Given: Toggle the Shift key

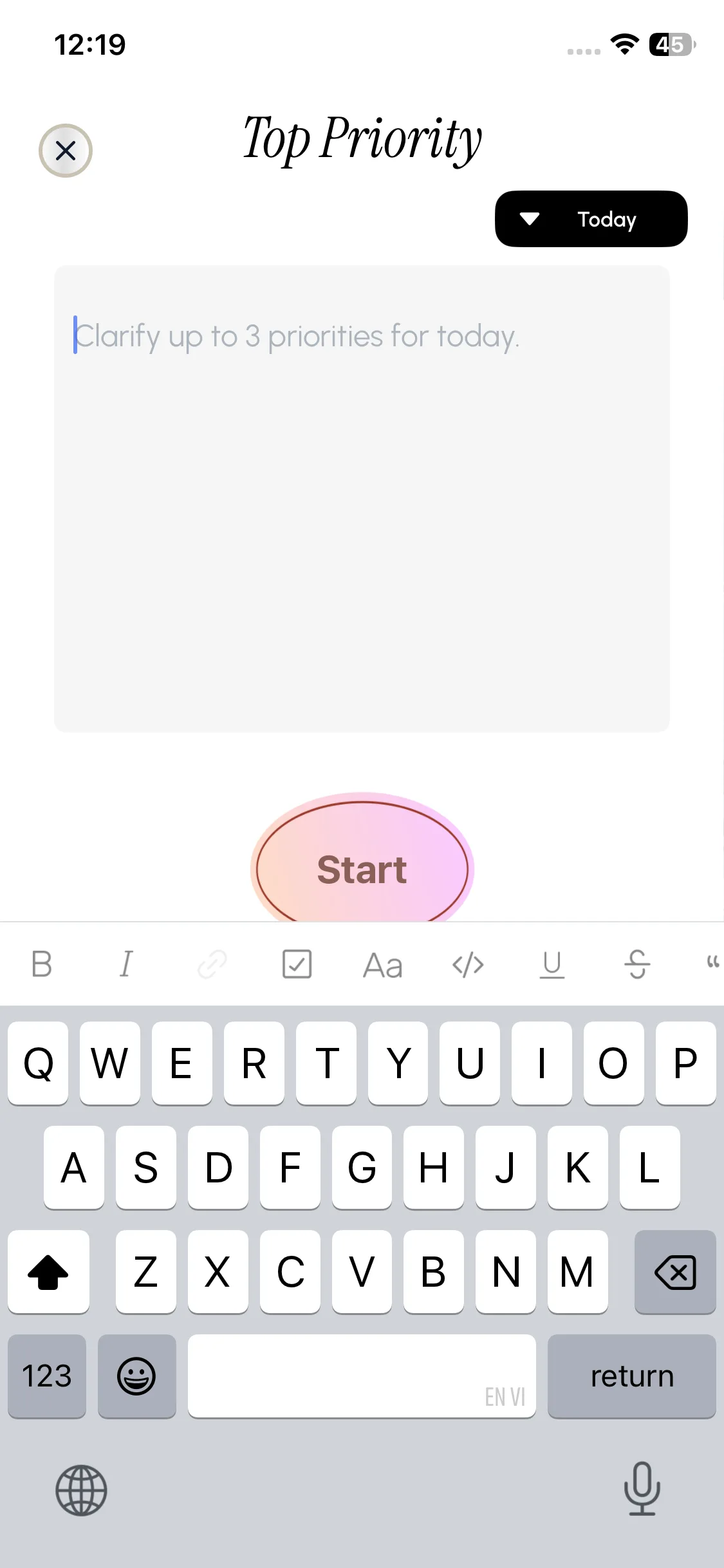Looking at the screenshot, I should (49, 1272).
